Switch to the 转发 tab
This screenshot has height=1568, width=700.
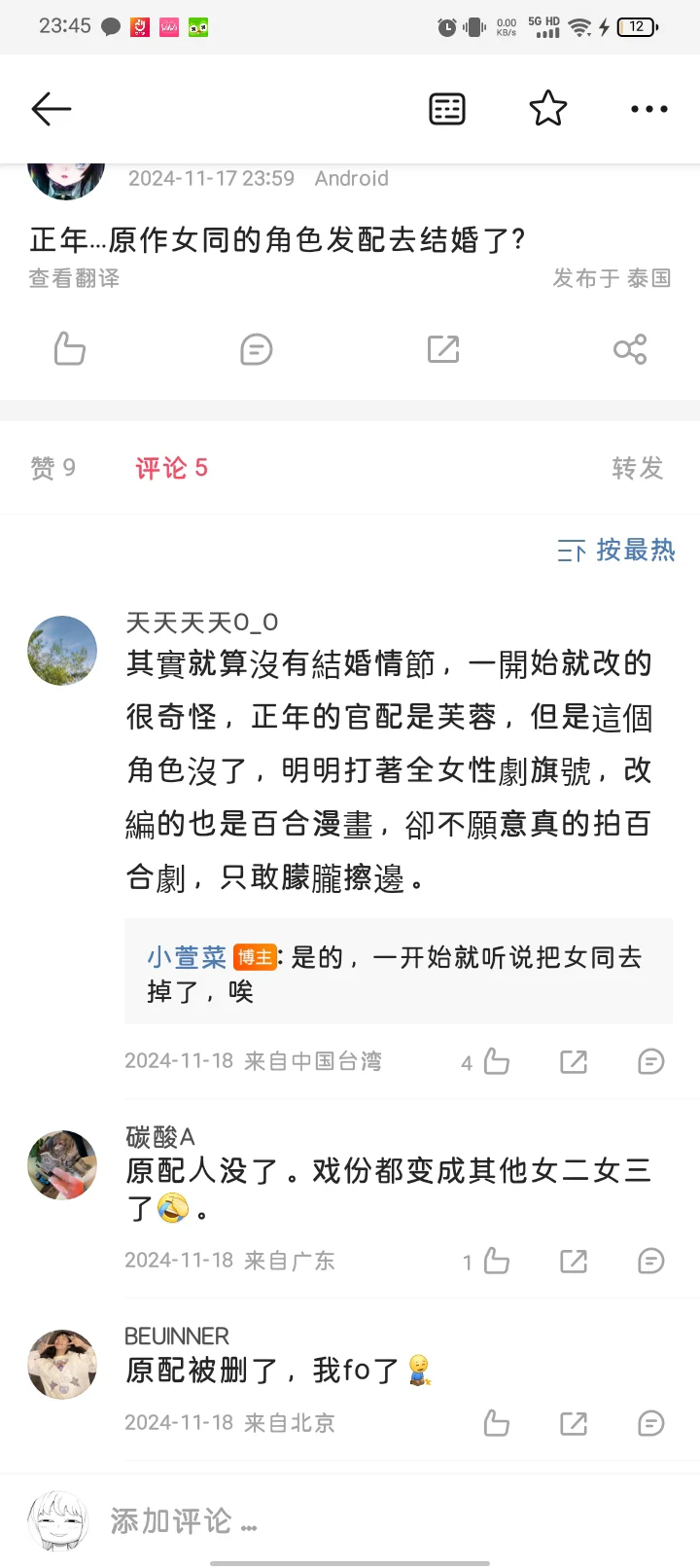point(637,468)
